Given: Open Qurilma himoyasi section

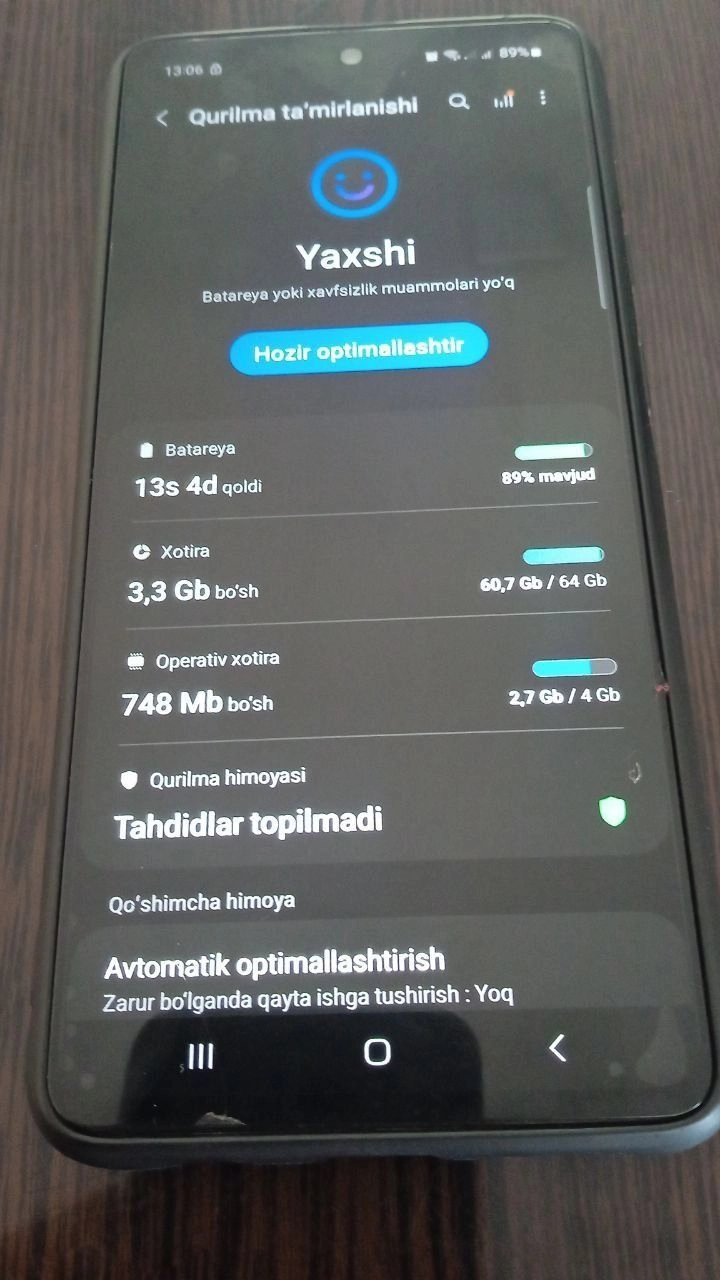Looking at the screenshot, I should (x=371, y=805).
